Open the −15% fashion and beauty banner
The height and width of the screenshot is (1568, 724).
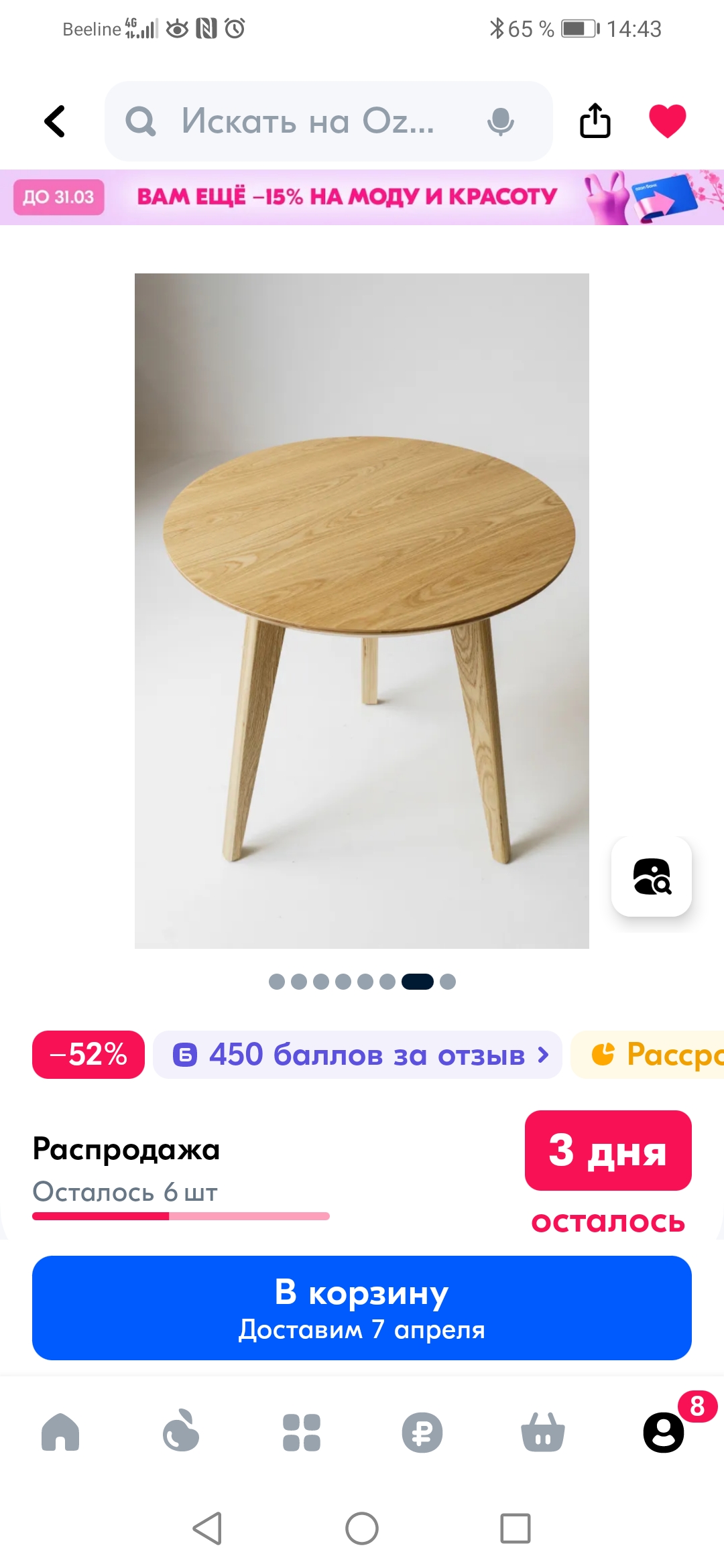tap(362, 197)
